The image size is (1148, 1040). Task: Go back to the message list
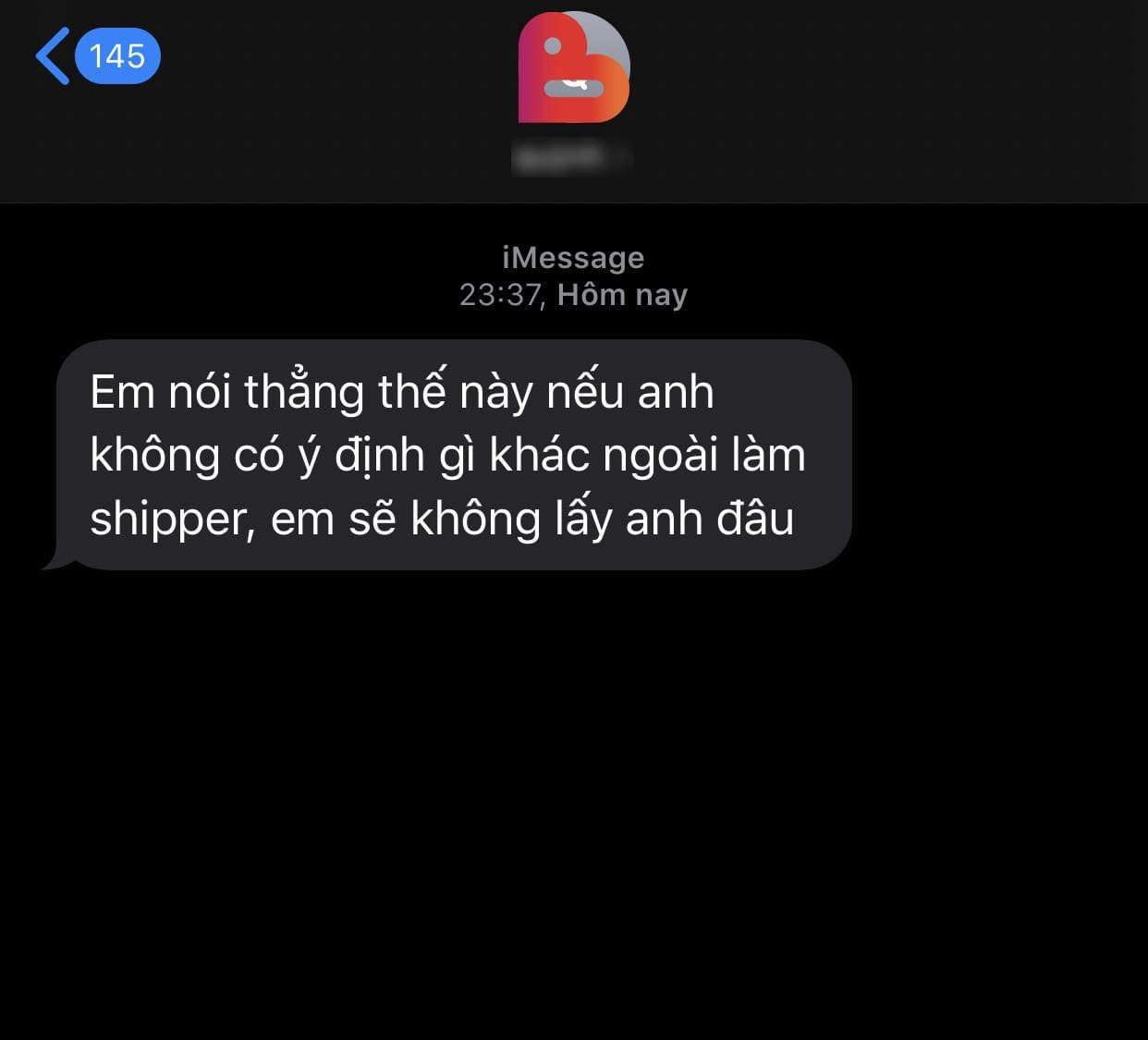(55, 56)
